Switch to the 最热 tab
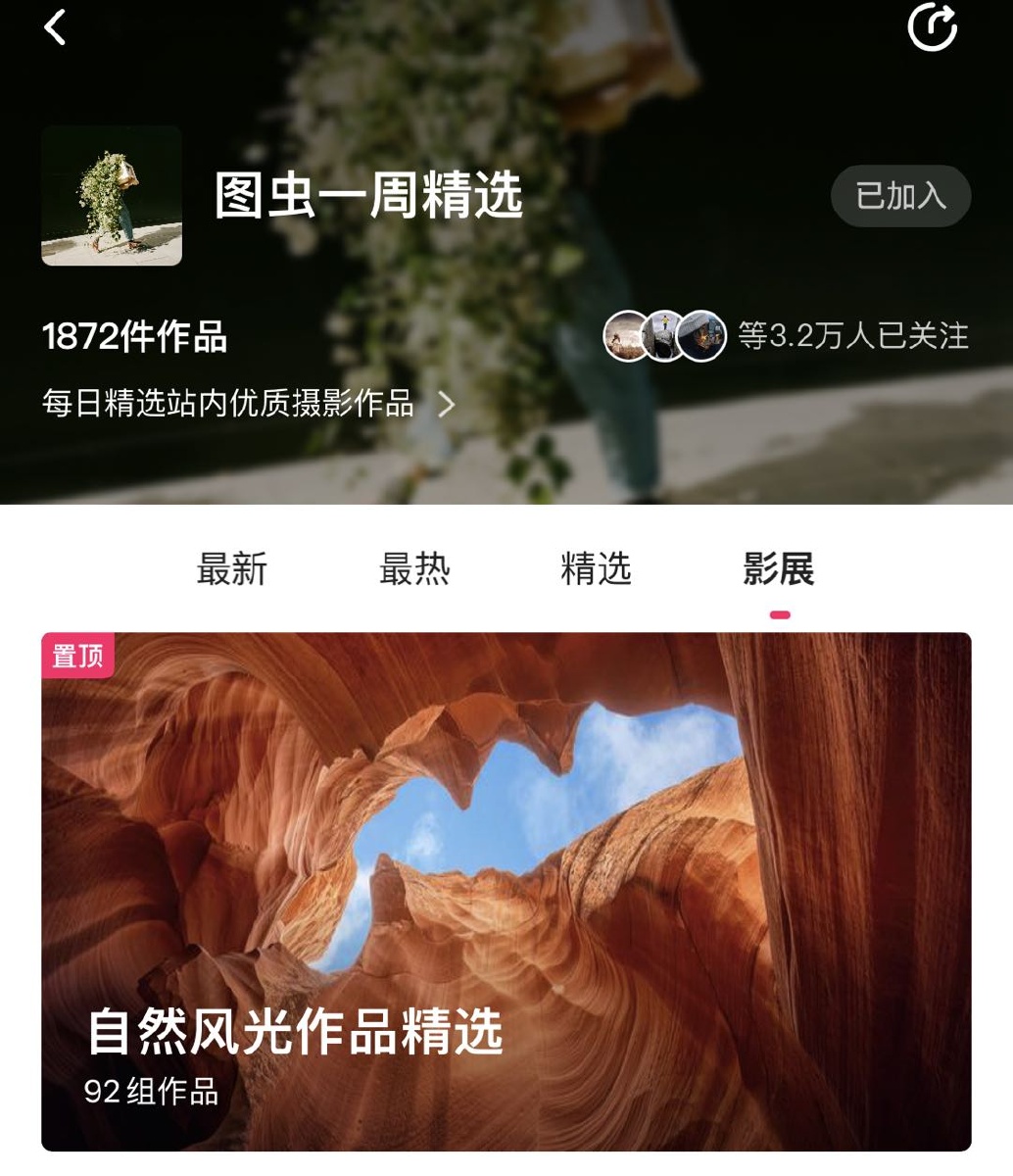 (414, 568)
